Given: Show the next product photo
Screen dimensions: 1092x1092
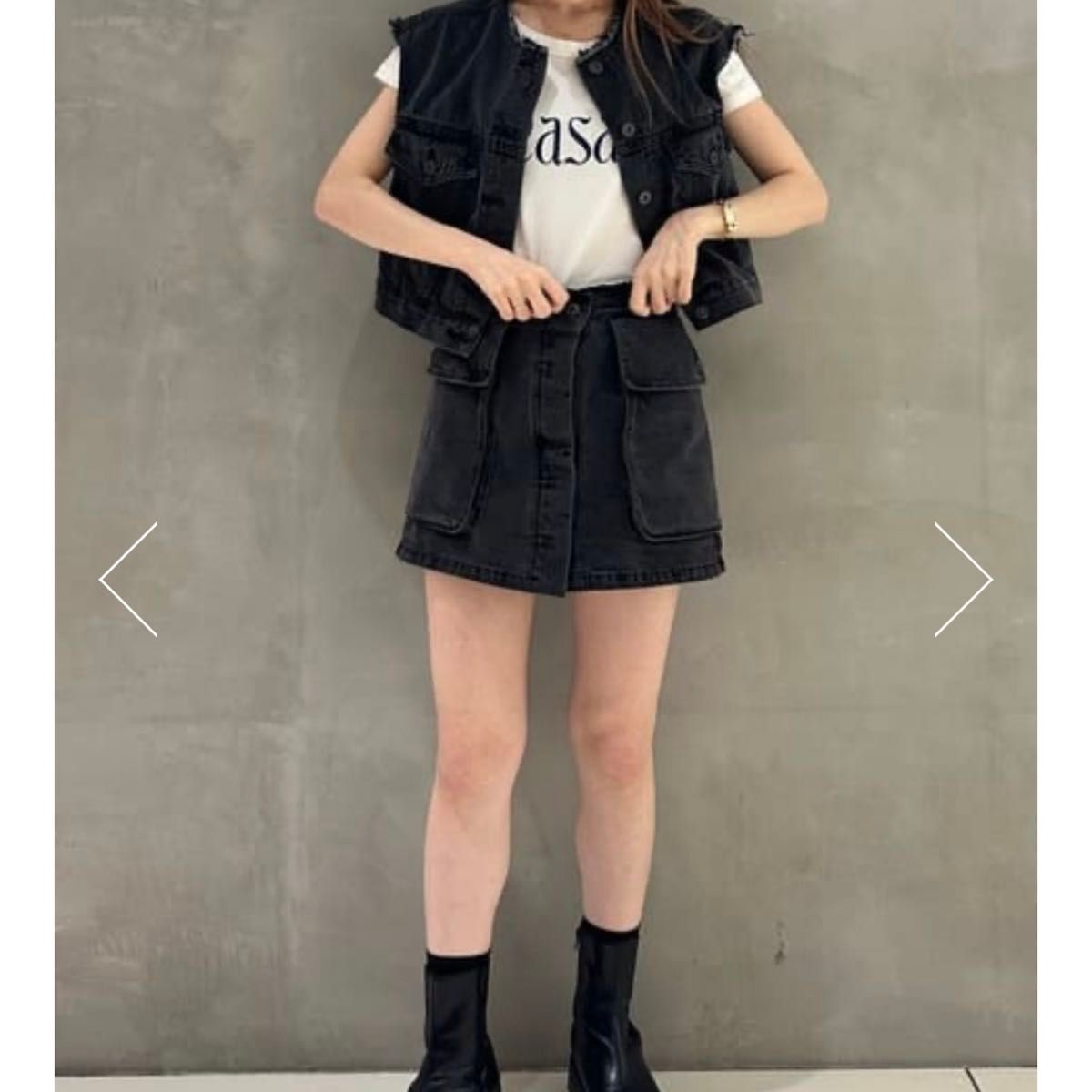Looking at the screenshot, I should click(963, 580).
